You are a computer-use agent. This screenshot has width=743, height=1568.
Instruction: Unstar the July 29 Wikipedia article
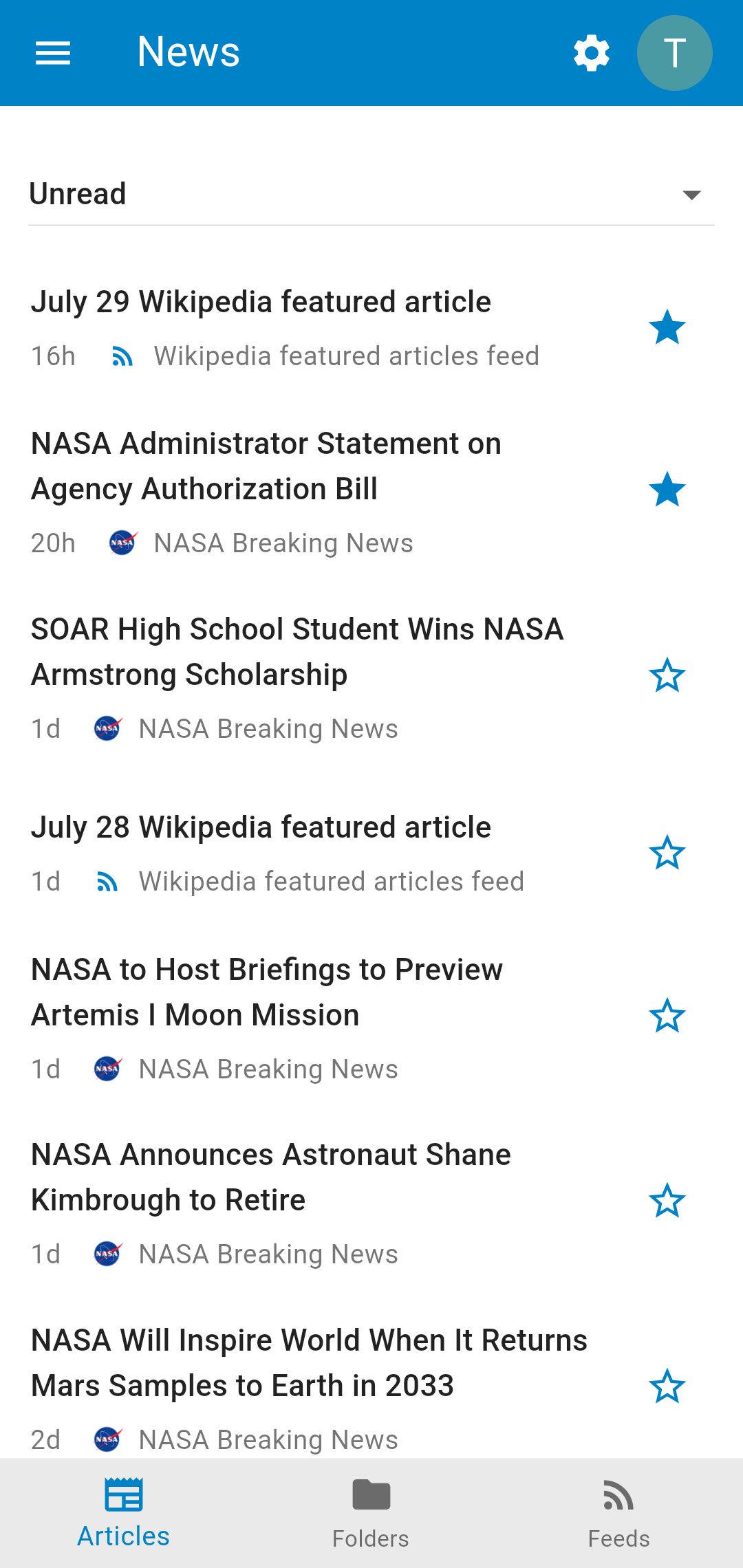click(x=667, y=327)
